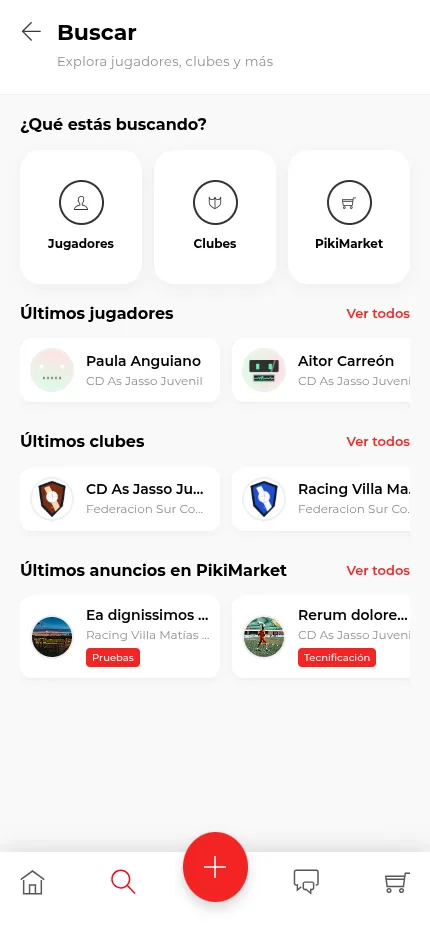Go back using the arrow icon
This screenshot has width=430, height=932.
click(31, 32)
